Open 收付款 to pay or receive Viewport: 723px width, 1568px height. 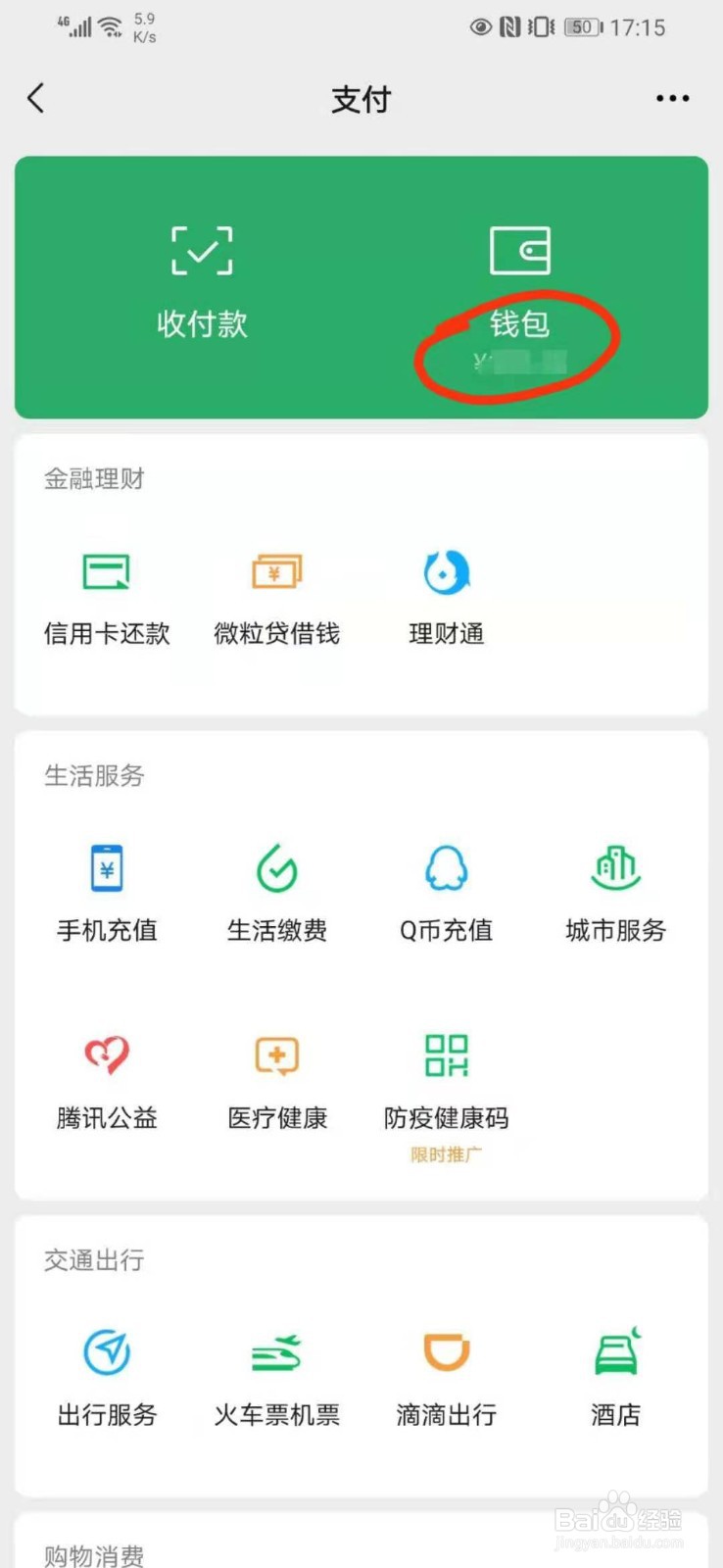pyautogui.click(x=202, y=283)
